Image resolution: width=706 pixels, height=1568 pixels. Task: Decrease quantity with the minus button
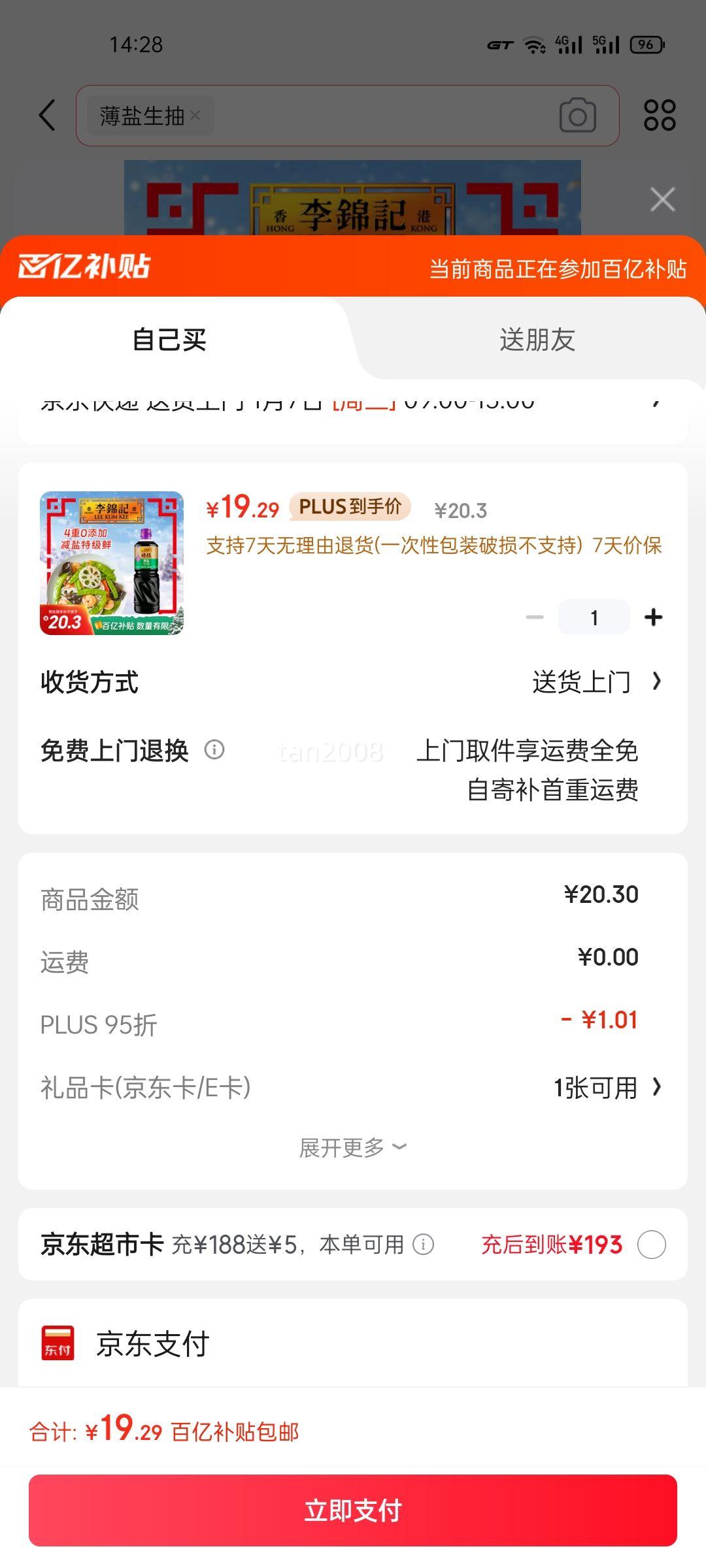pos(535,616)
